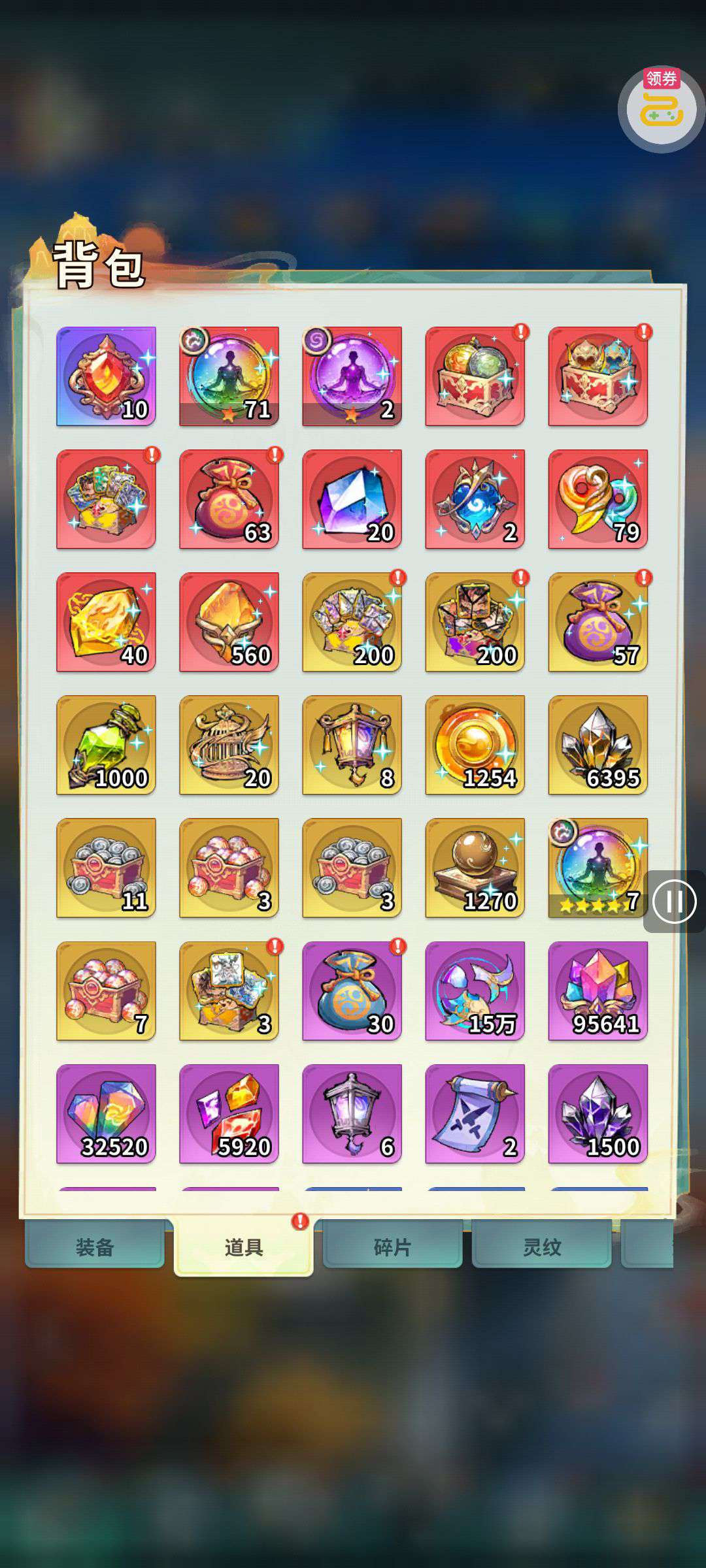Open the red lucky bag with count 63

pyautogui.click(x=229, y=499)
